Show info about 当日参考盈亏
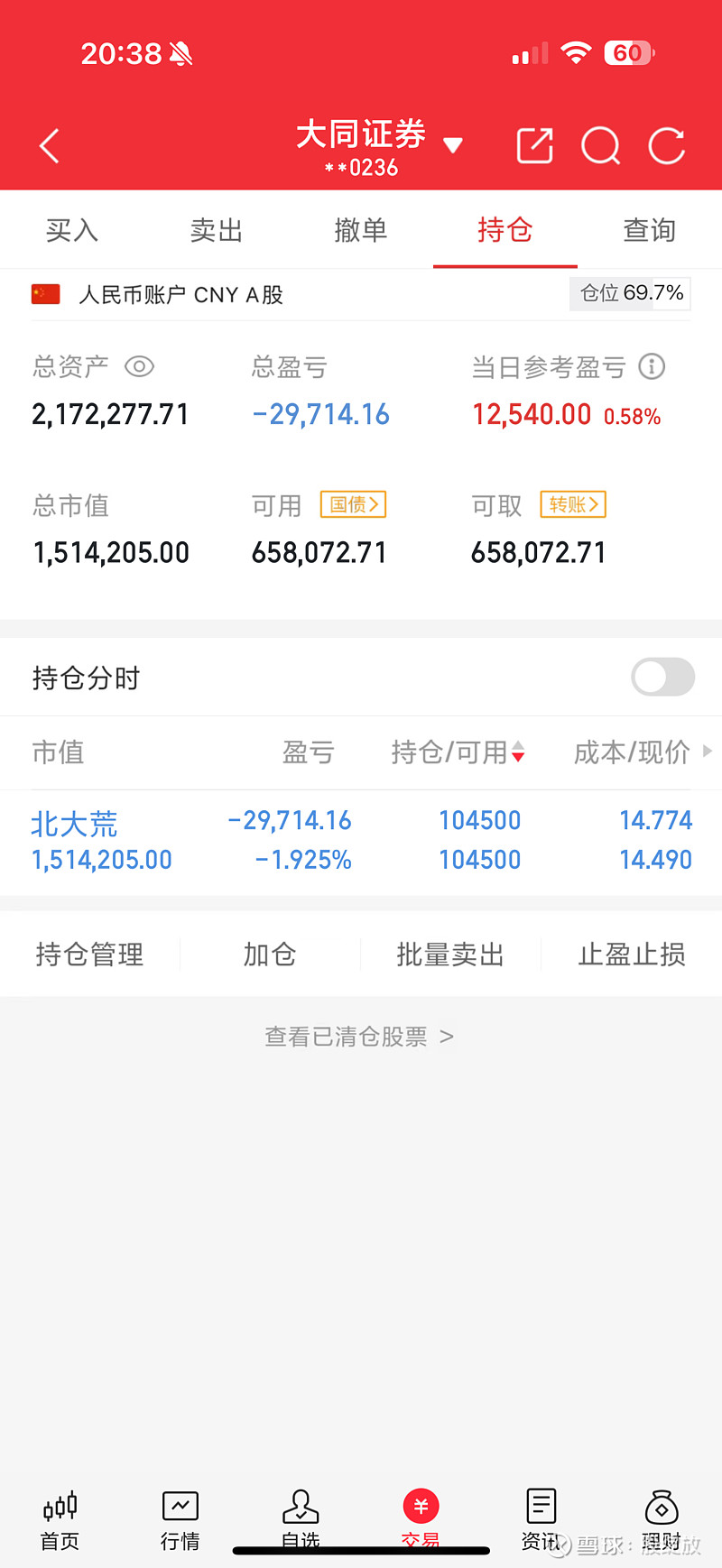Image resolution: width=722 pixels, height=1568 pixels. (652, 366)
